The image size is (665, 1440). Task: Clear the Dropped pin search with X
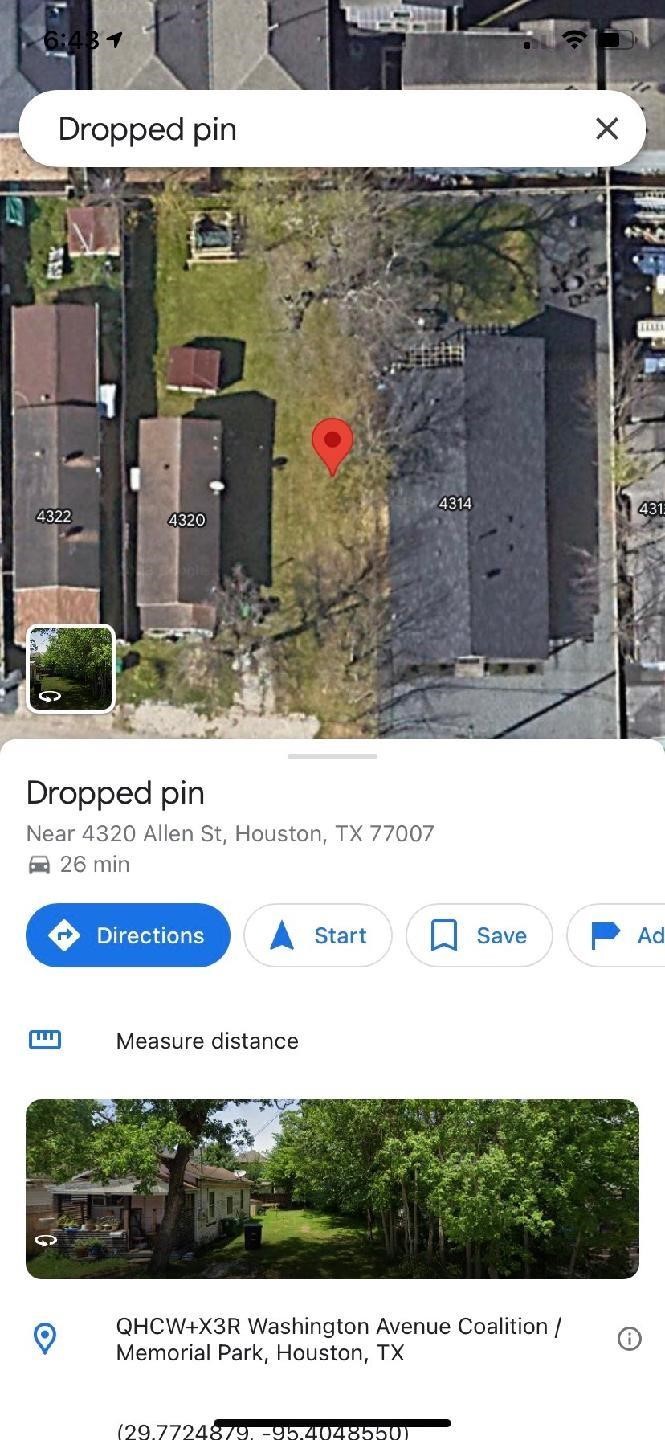[607, 129]
